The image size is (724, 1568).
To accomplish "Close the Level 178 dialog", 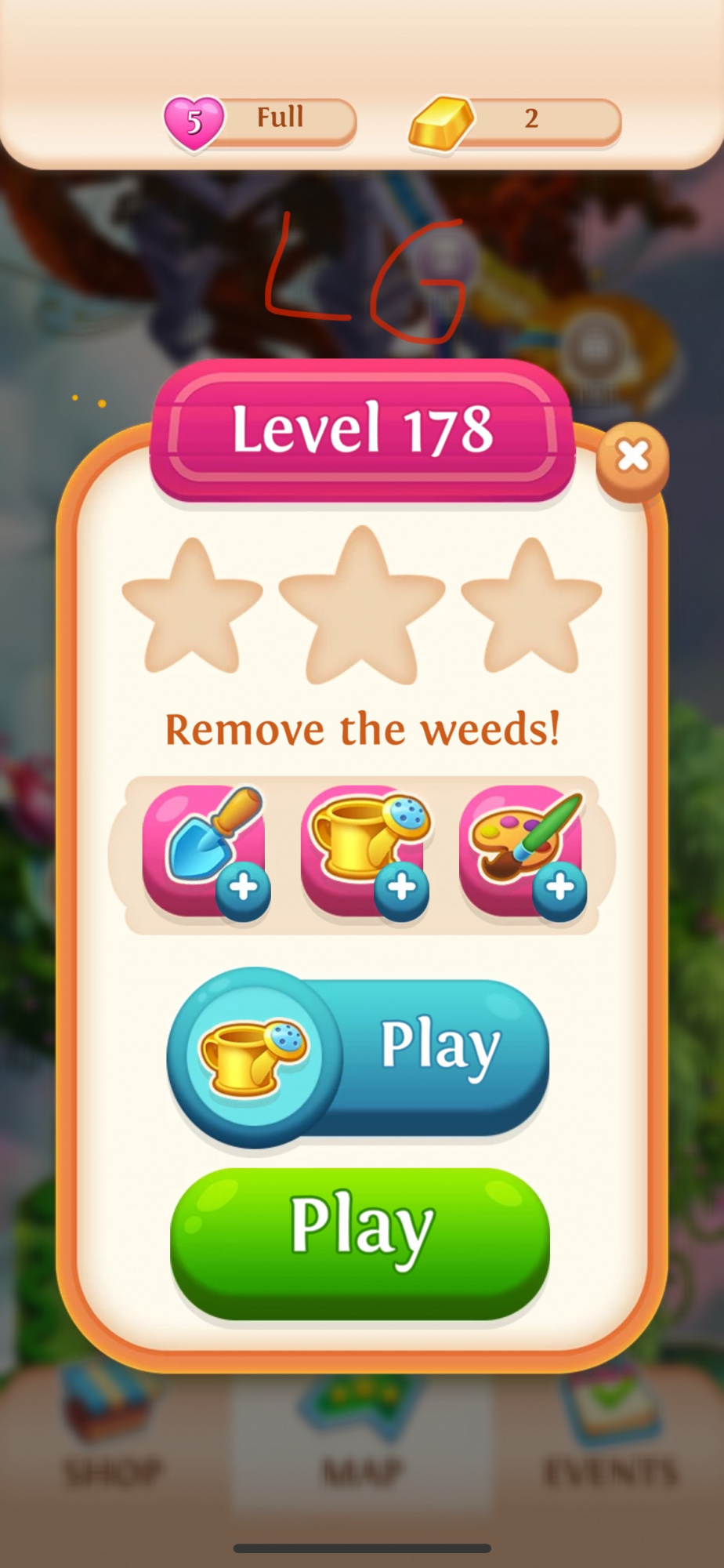I will click(x=632, y=457).
